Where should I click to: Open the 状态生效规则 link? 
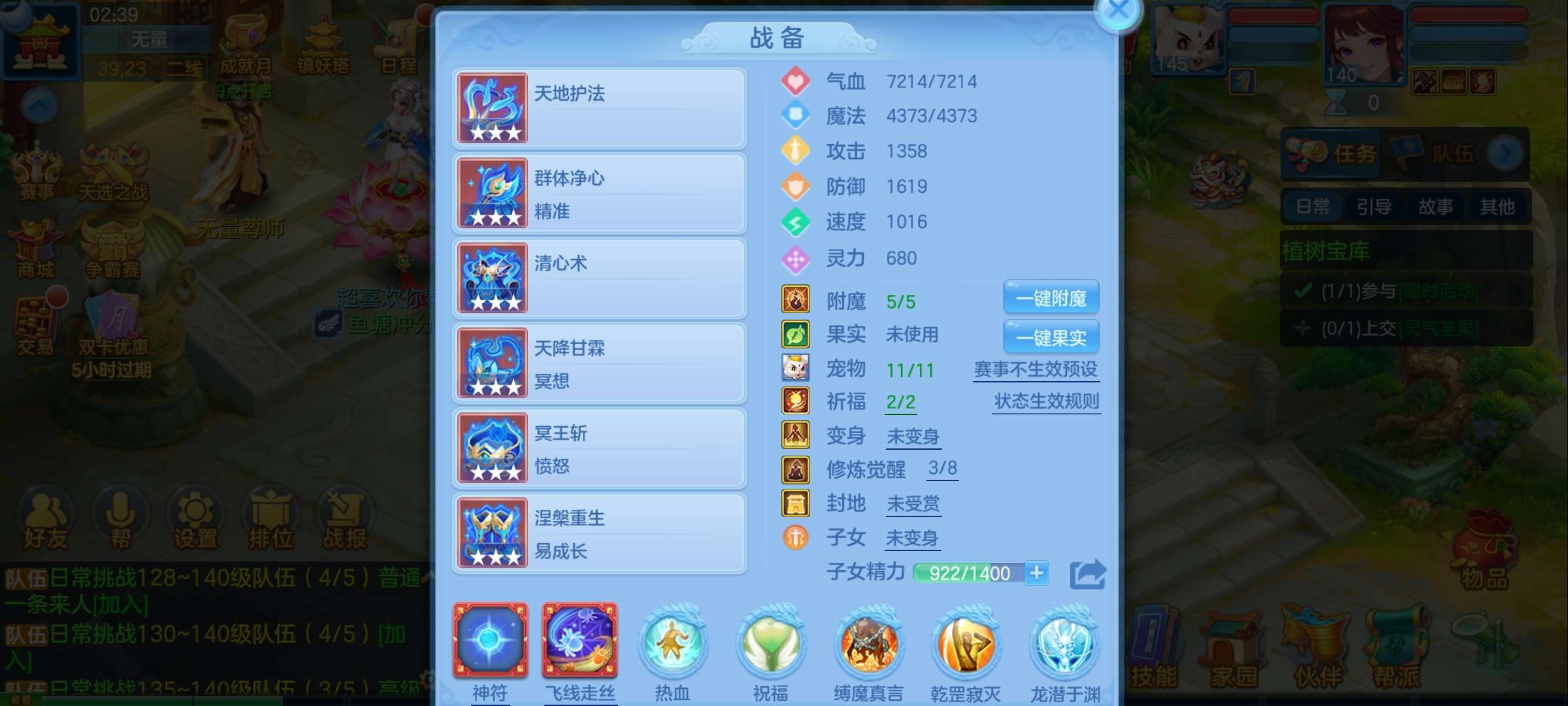(1046, 401)
